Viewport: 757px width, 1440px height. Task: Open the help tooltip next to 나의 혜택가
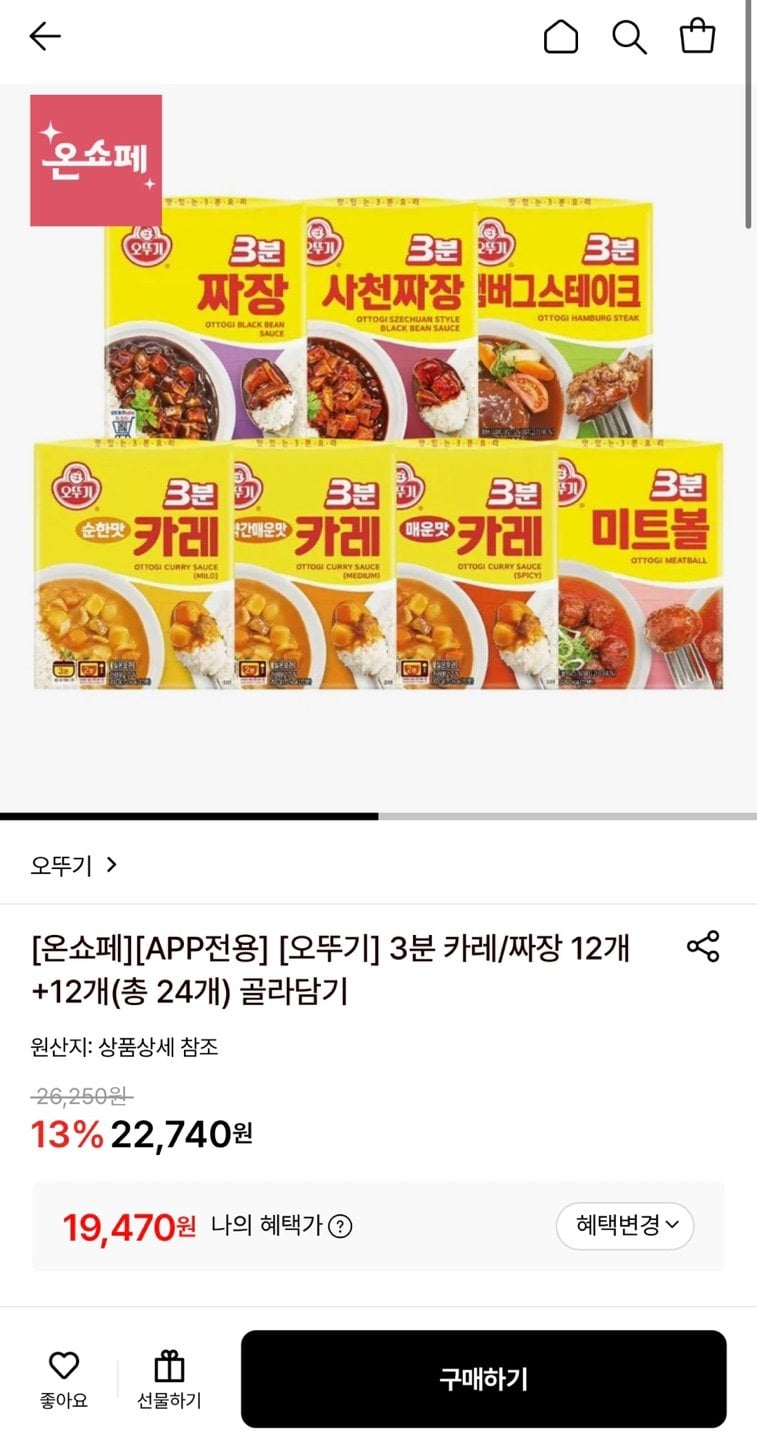(x=343, y=1228)
